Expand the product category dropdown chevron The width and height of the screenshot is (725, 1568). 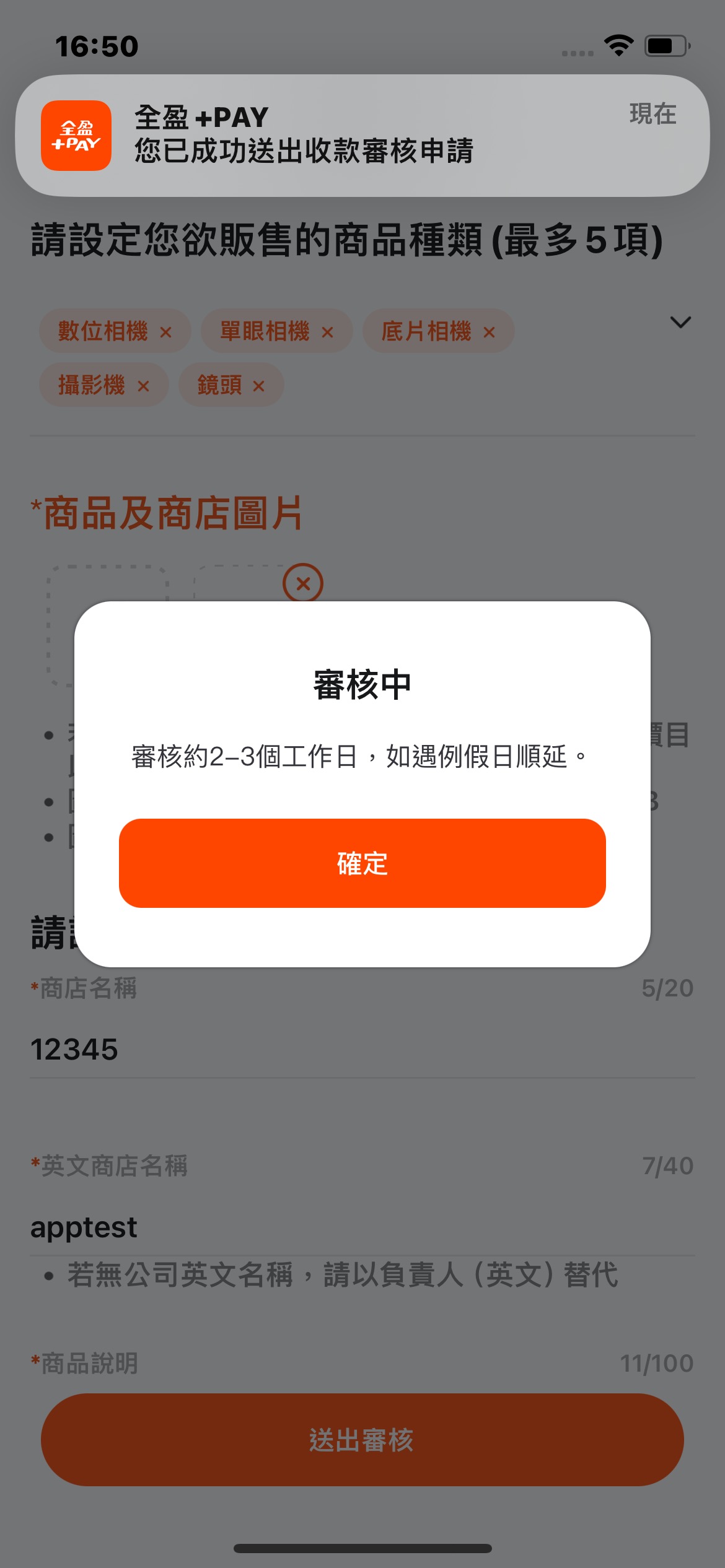coord(680,322)
